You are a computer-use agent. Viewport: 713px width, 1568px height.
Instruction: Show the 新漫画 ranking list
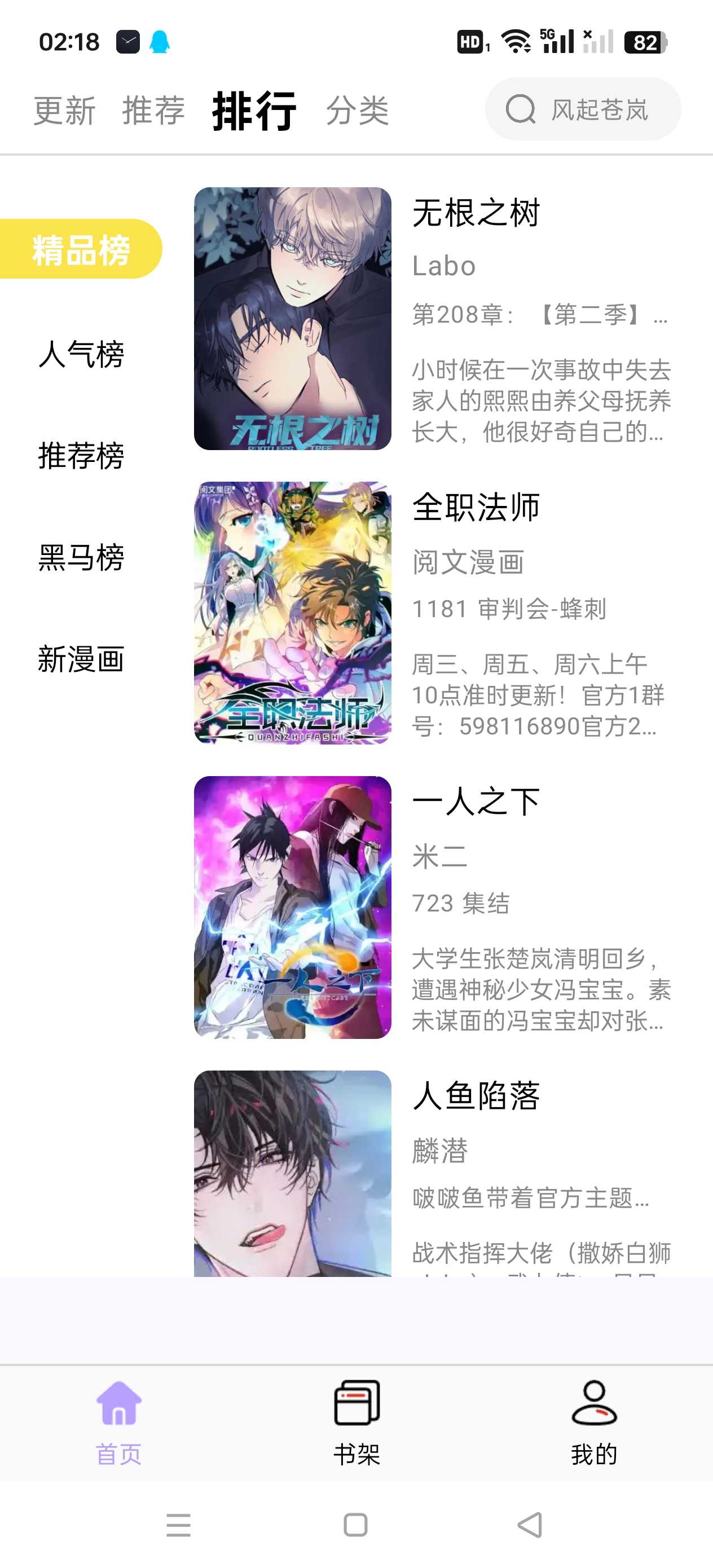[81, 660]
